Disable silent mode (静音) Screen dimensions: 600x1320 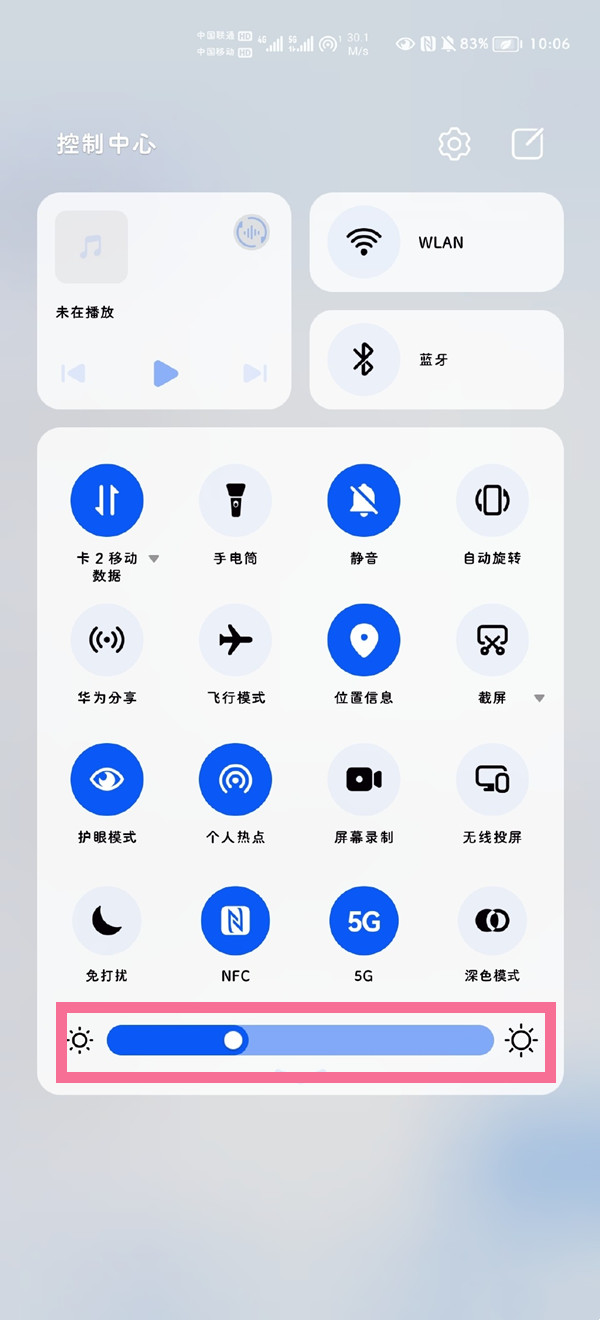364,500
